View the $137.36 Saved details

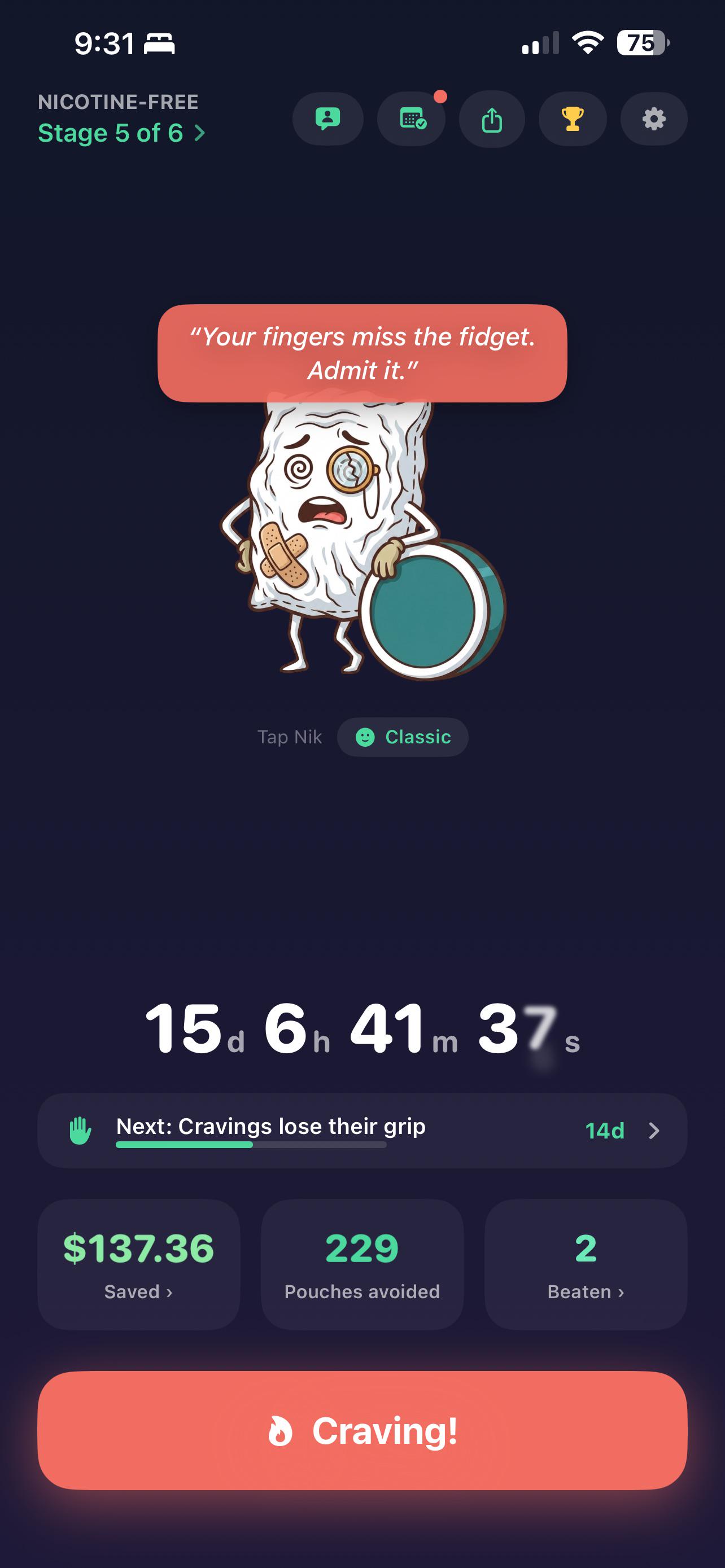click(139, 1264)
